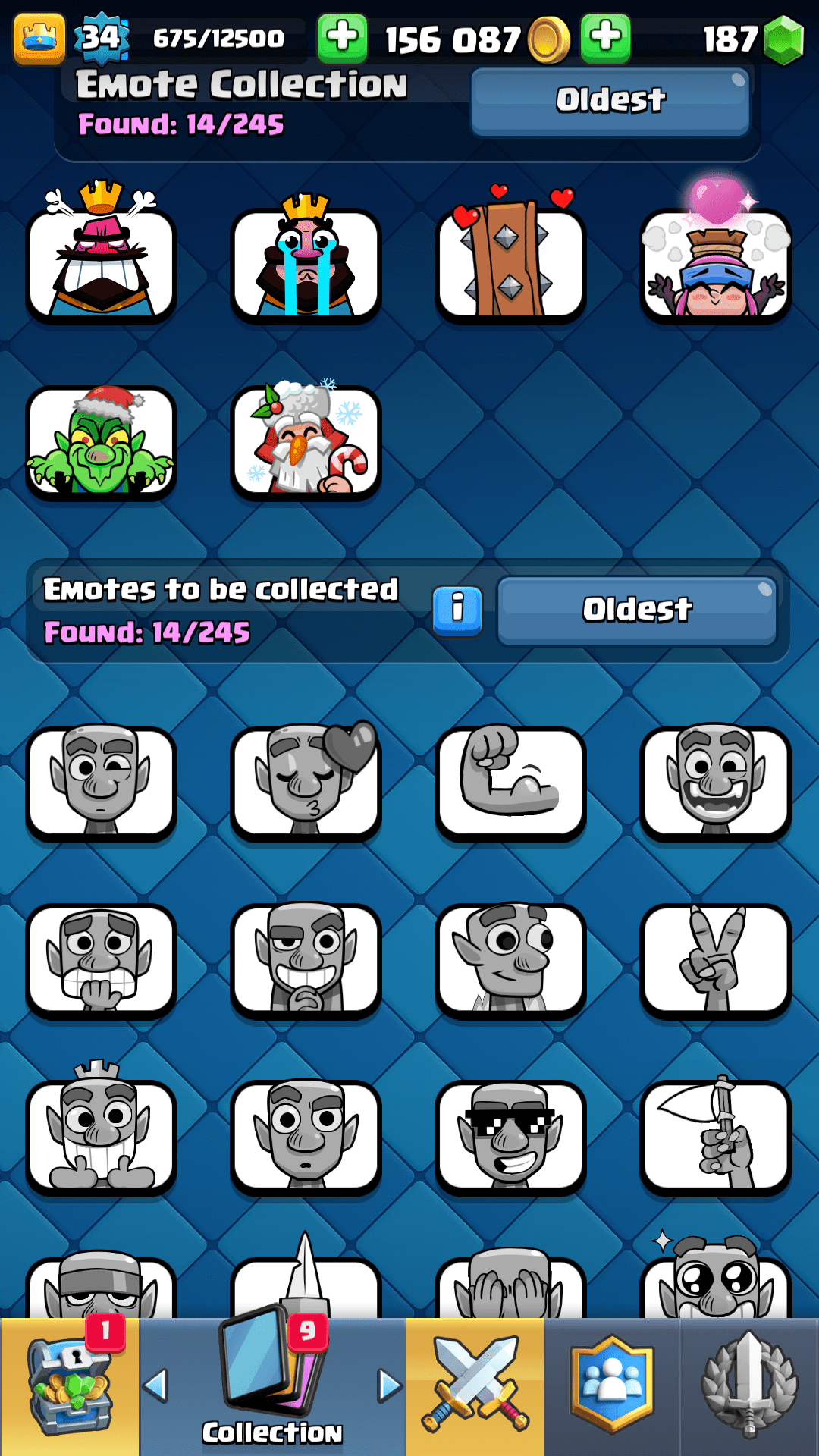The height and width of the screenshot is (1456, 819).
Task: Switch to the Battle crossed swords tab
Action: tap(475, 1386)
